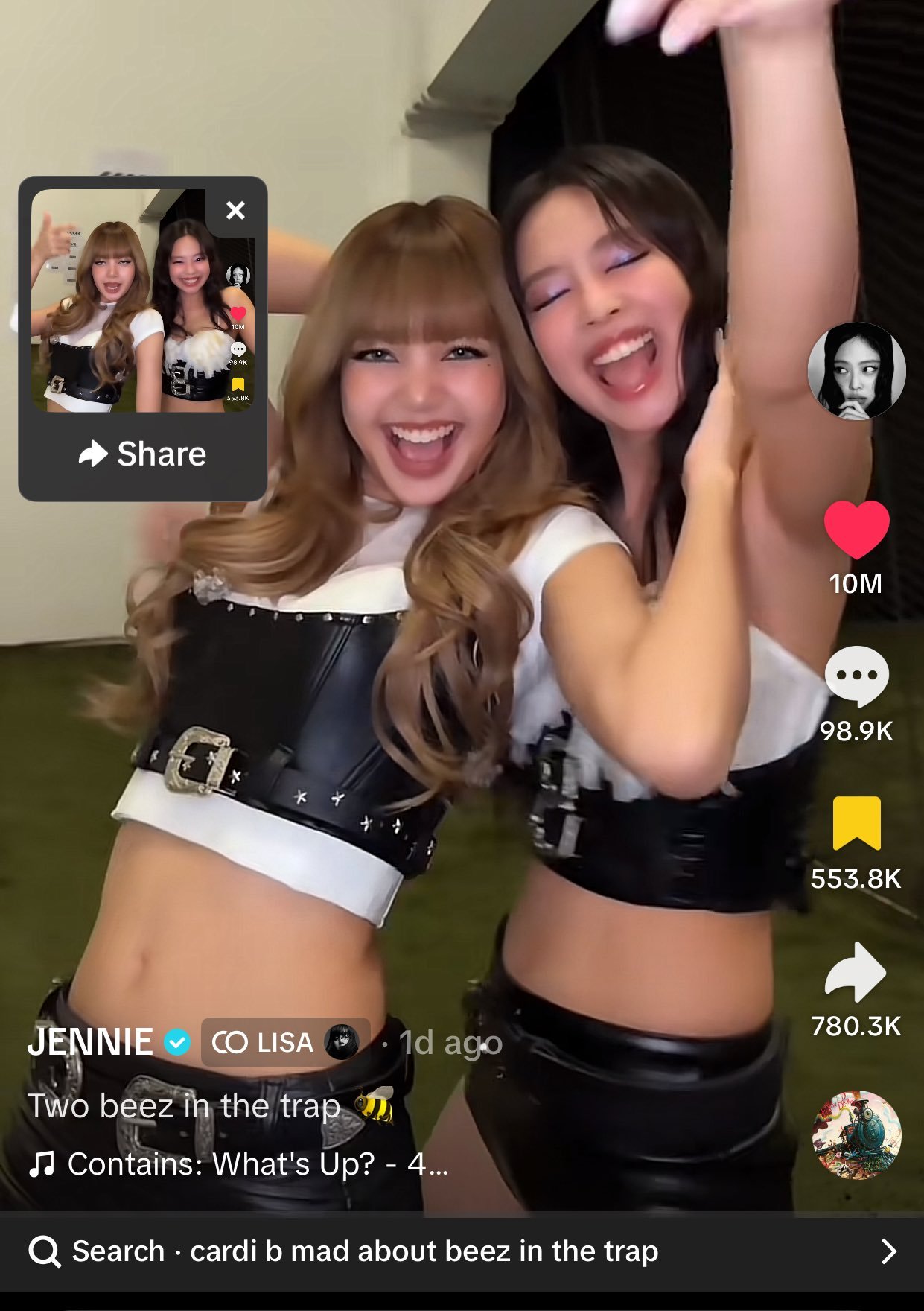Close the share preview card
The height and width of the screenshot is (1311, 924).
point(236,211)
